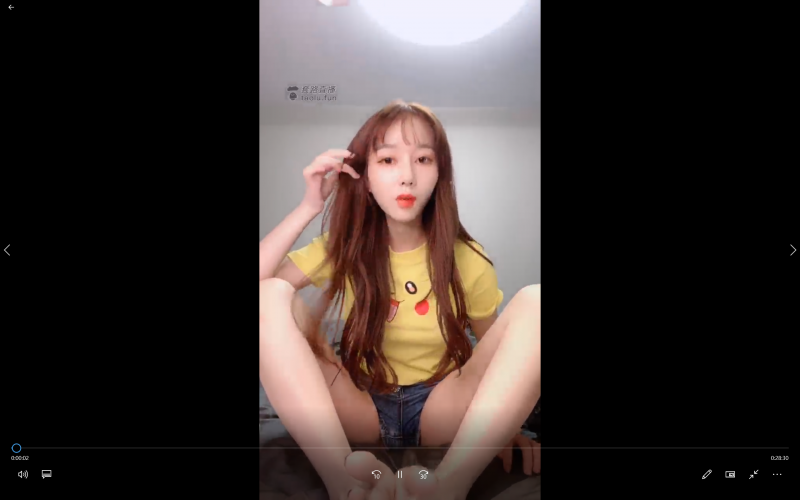Go to the next item arrow
This screenshot has height=500, width=800.
793,250
